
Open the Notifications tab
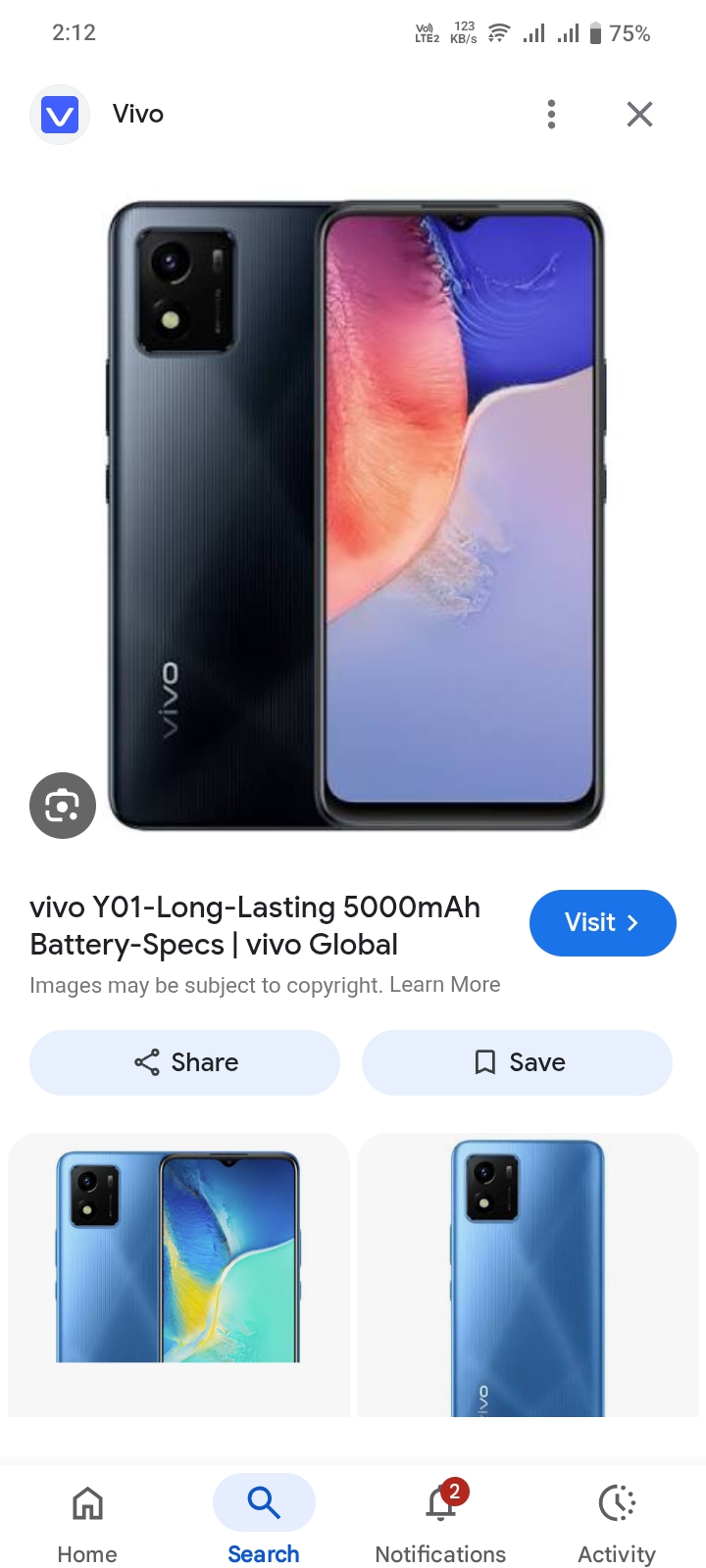(440, 1521)
